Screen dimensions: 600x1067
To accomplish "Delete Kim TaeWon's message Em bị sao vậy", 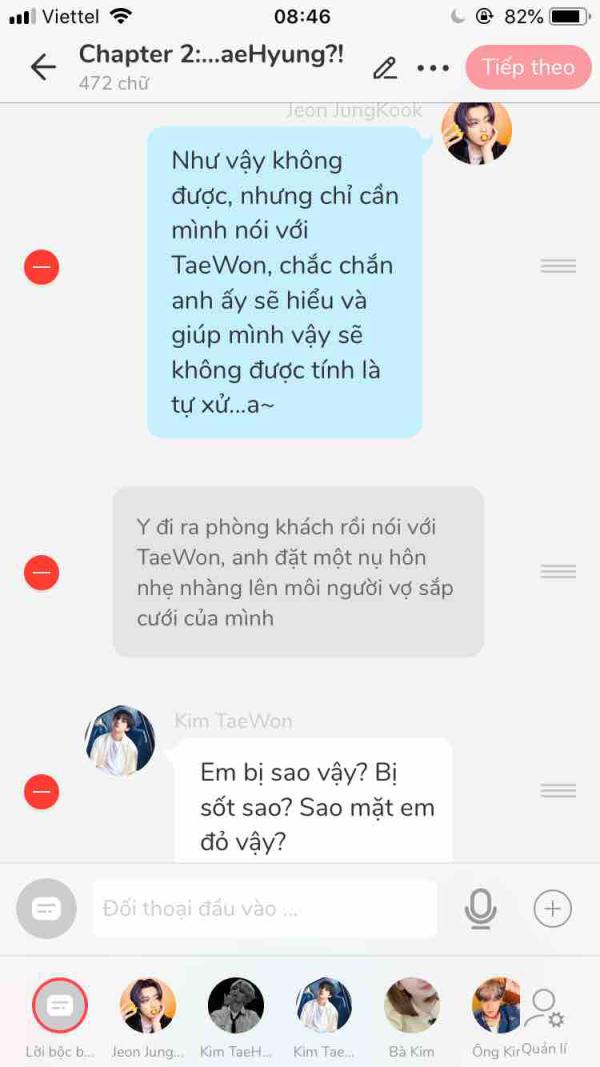I will [x=41, y=791].
